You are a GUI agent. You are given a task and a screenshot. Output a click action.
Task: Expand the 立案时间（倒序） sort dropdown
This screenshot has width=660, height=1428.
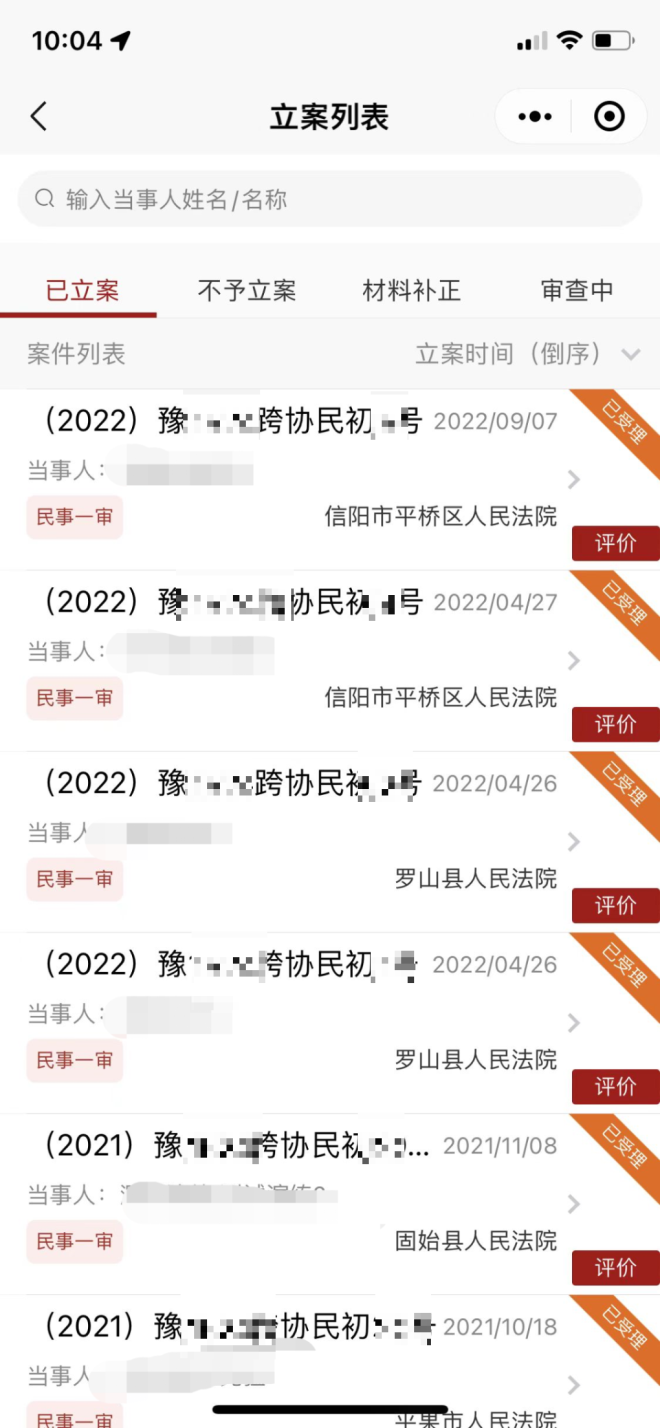coord(528,354)
